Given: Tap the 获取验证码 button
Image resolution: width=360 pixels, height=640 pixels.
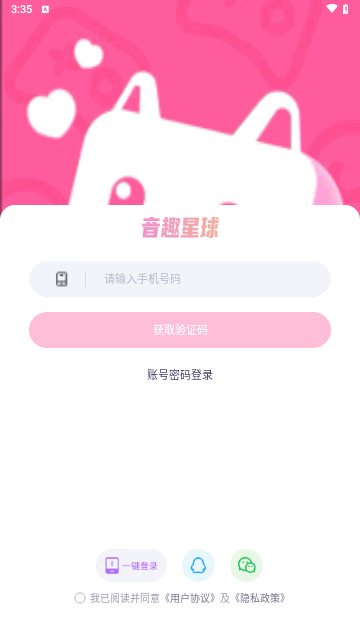Looking at the screenshot, I should [180, 330].
